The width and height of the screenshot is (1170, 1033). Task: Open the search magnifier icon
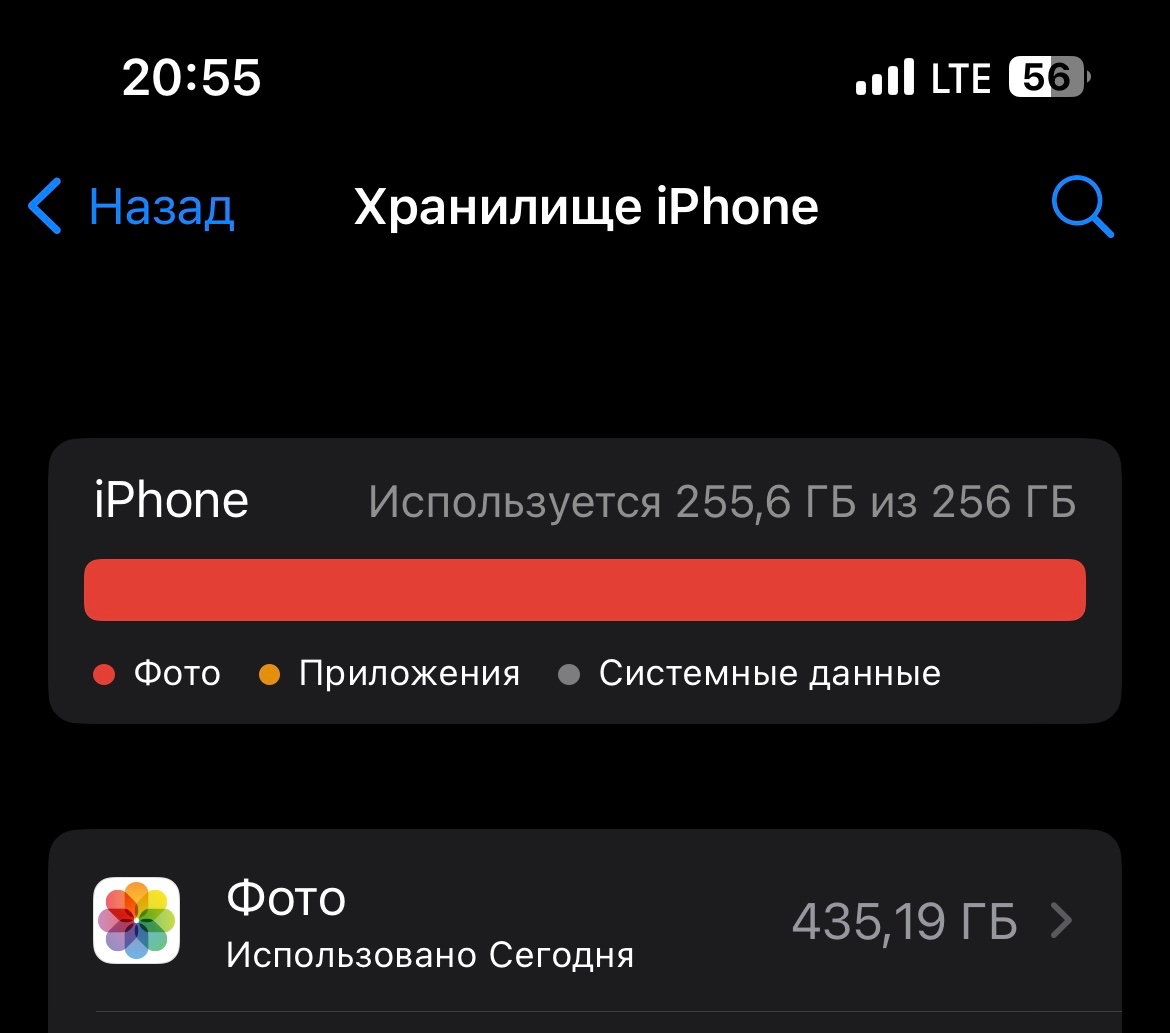(x=1081, y=207)
